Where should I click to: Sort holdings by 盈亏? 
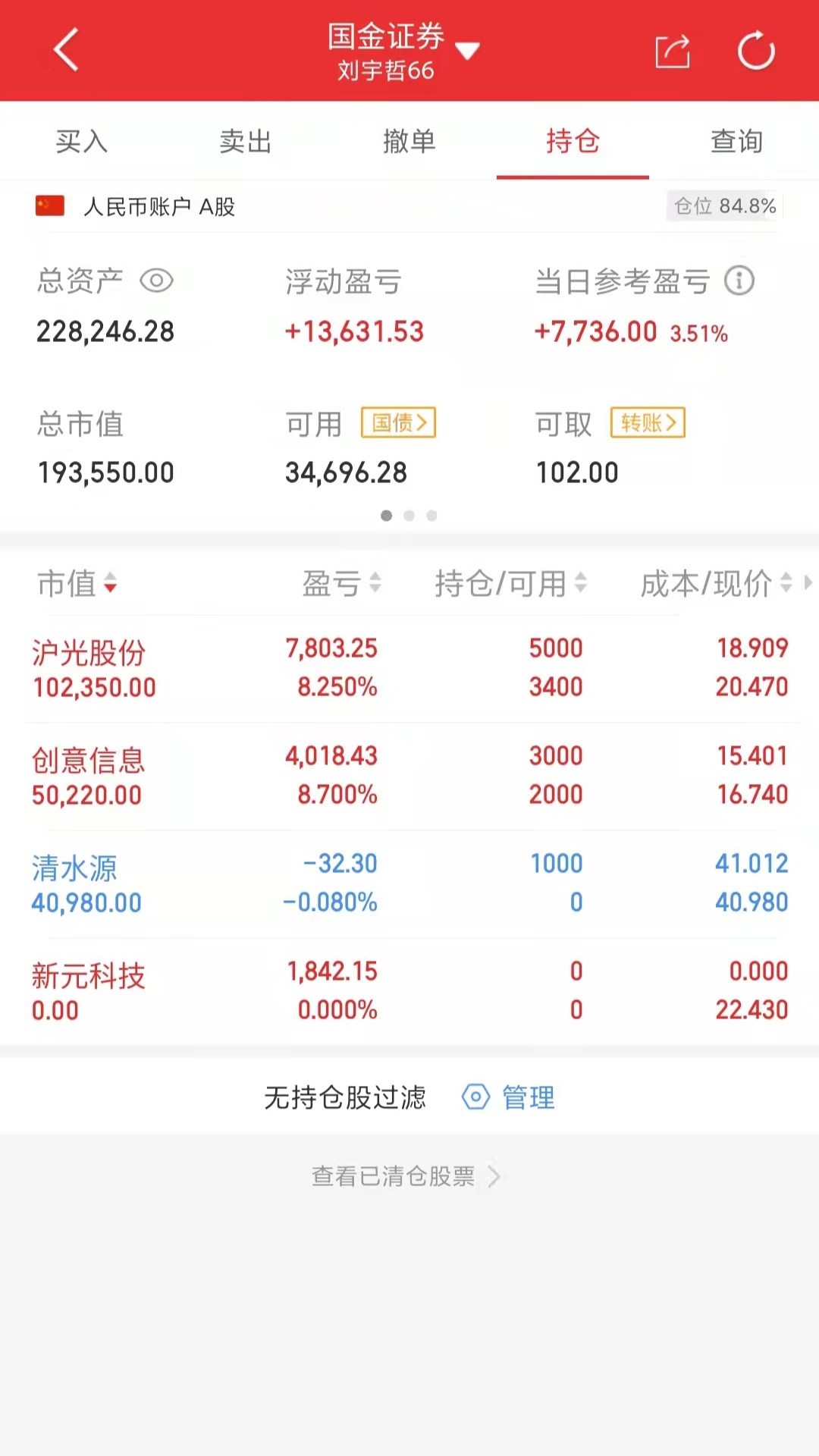[341, 584]
